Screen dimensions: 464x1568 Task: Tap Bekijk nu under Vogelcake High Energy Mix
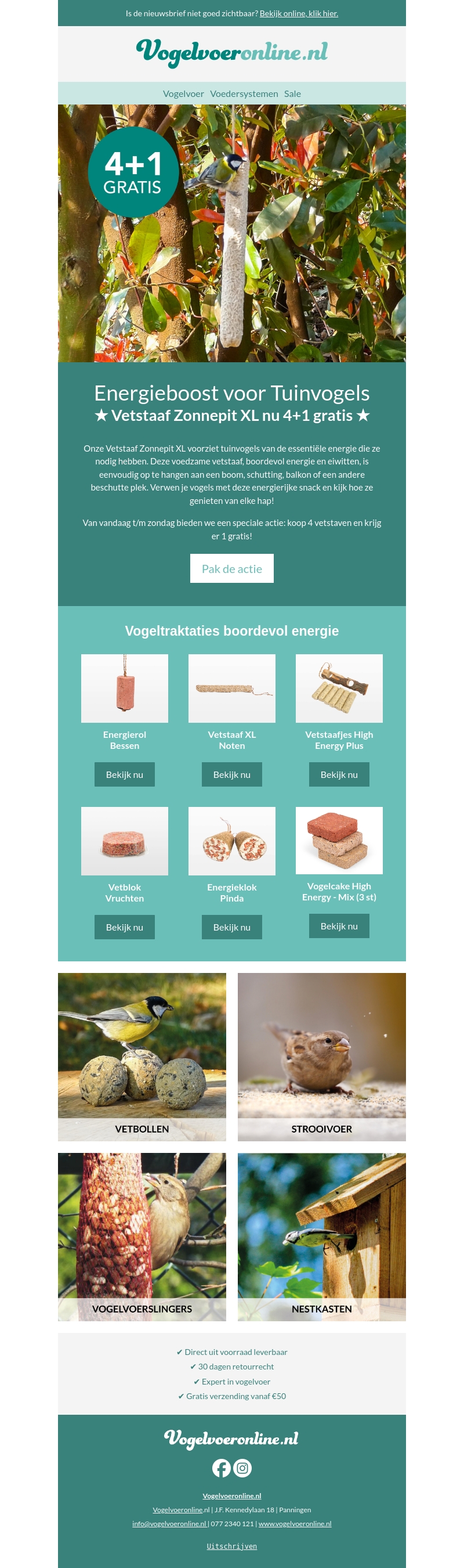[x=339, y=926]
